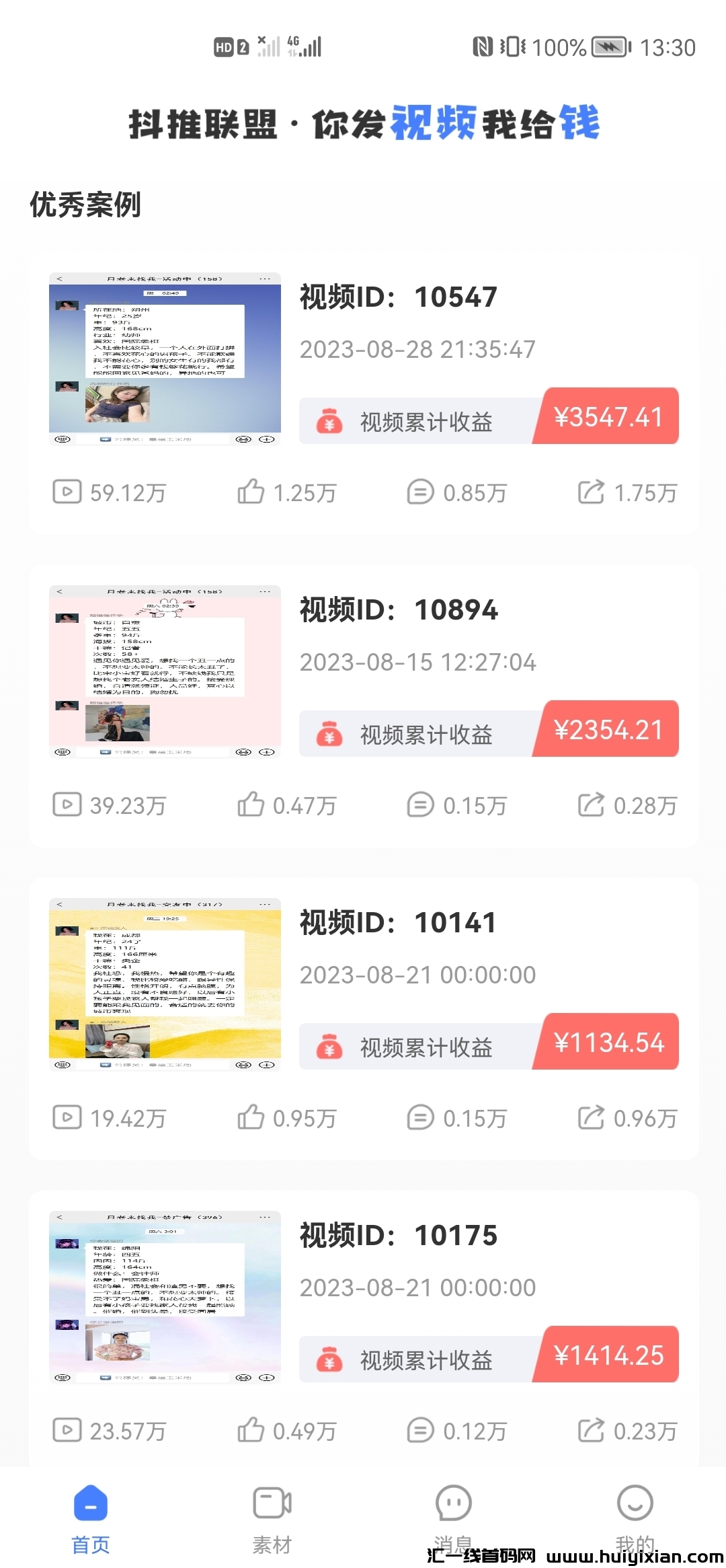Open the video card with ID 10894
The height and width of the screenshot is (1568, 726).
click(x=363, y=706)
